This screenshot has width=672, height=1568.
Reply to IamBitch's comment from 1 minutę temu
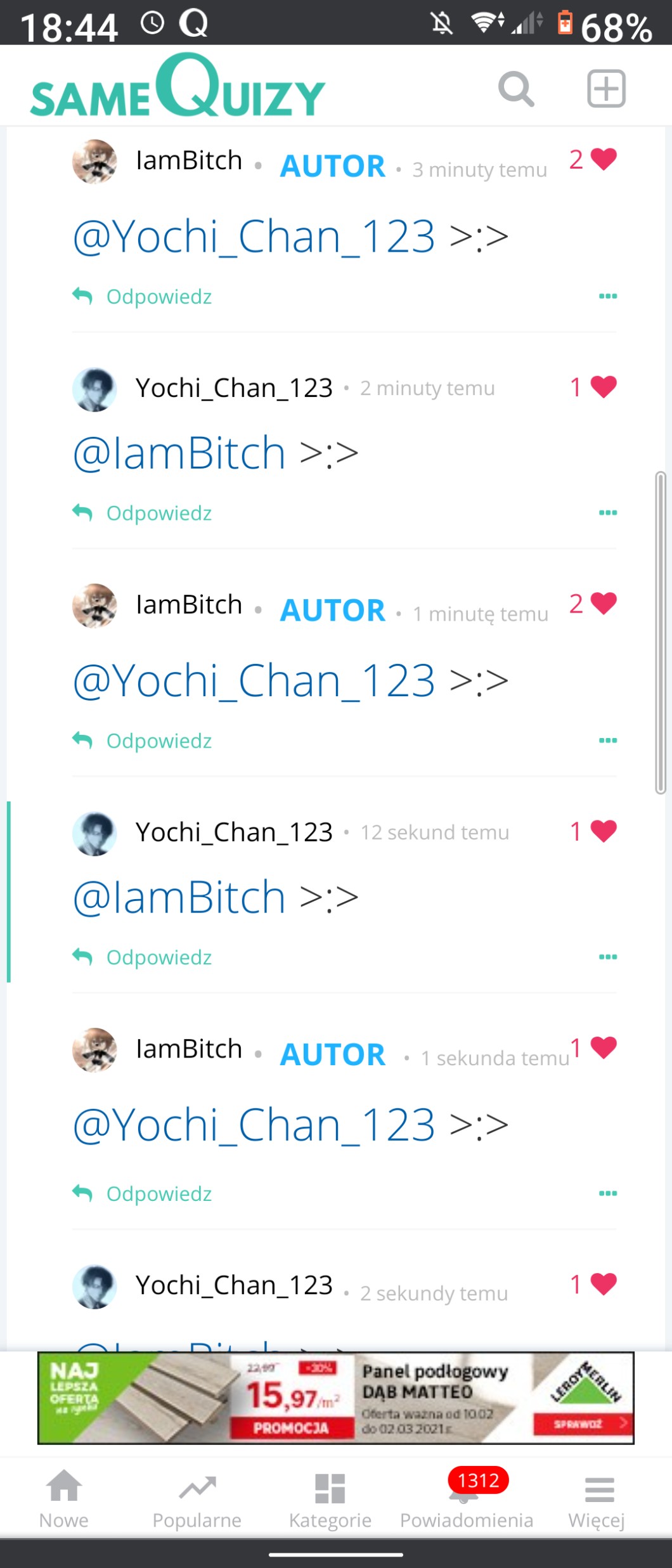point(143,741)
